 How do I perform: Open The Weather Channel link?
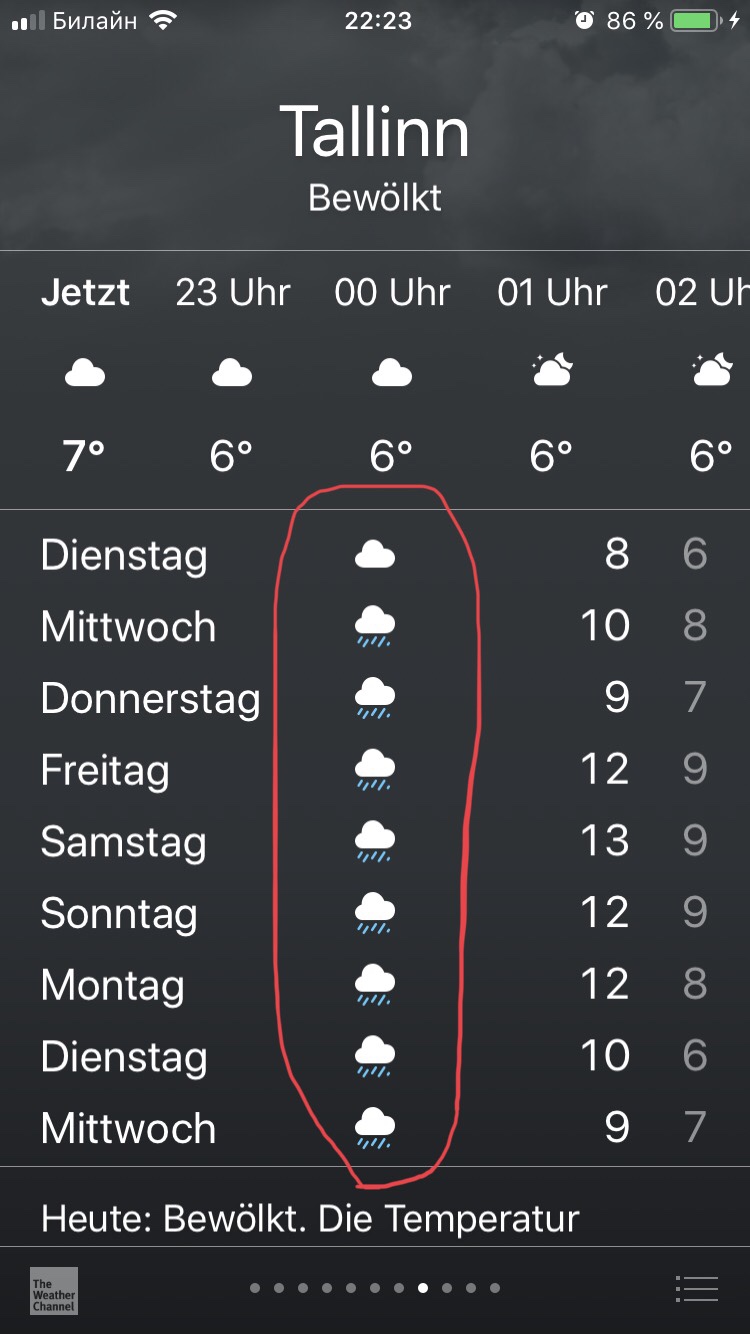pyautogui.click(x=54, y=1291)
